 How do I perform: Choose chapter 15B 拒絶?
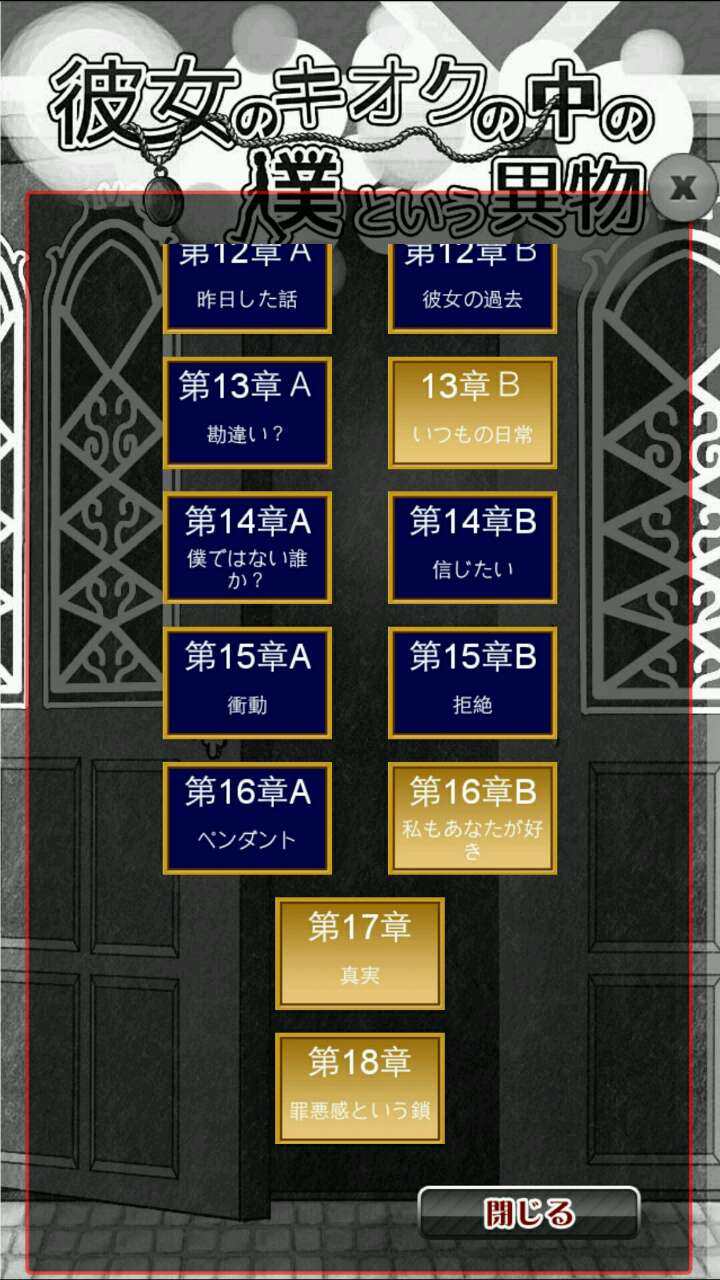472,683
